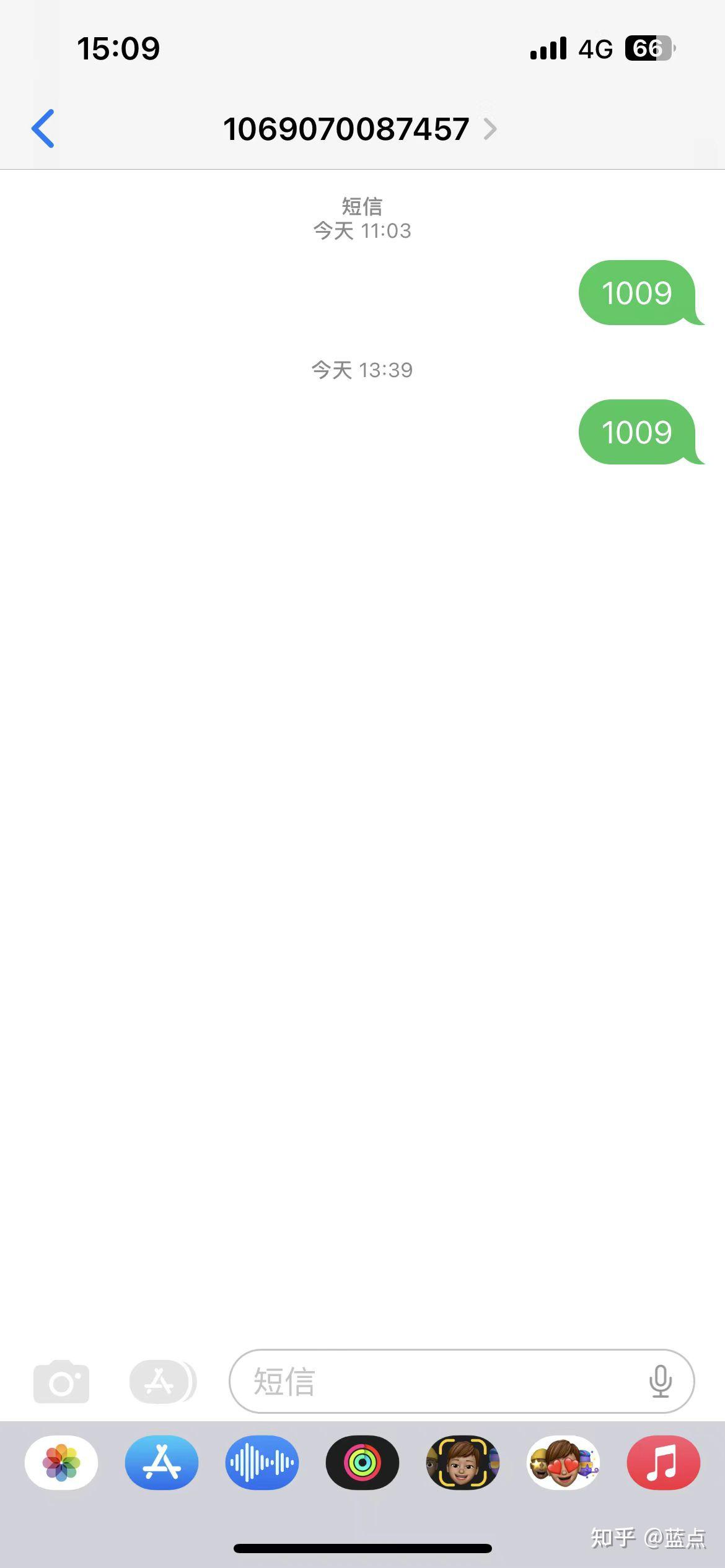Image resolution: width=725 pixels, height=1568 pixels.
Task: Open contact details for 1069070087457
Action: tap(359, 129)
